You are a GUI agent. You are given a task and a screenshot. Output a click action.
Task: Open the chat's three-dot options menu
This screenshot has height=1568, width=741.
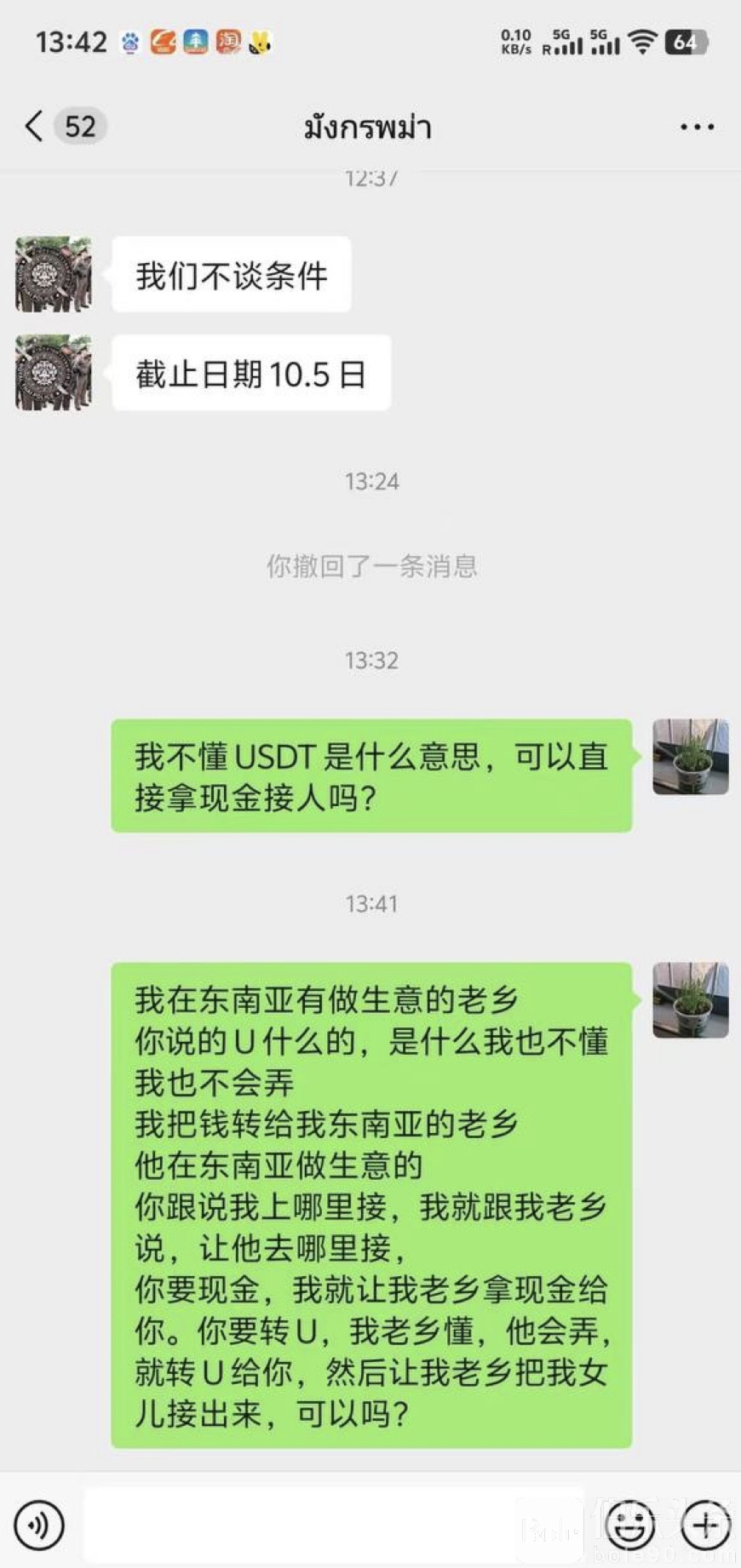(x=696, y=127)
